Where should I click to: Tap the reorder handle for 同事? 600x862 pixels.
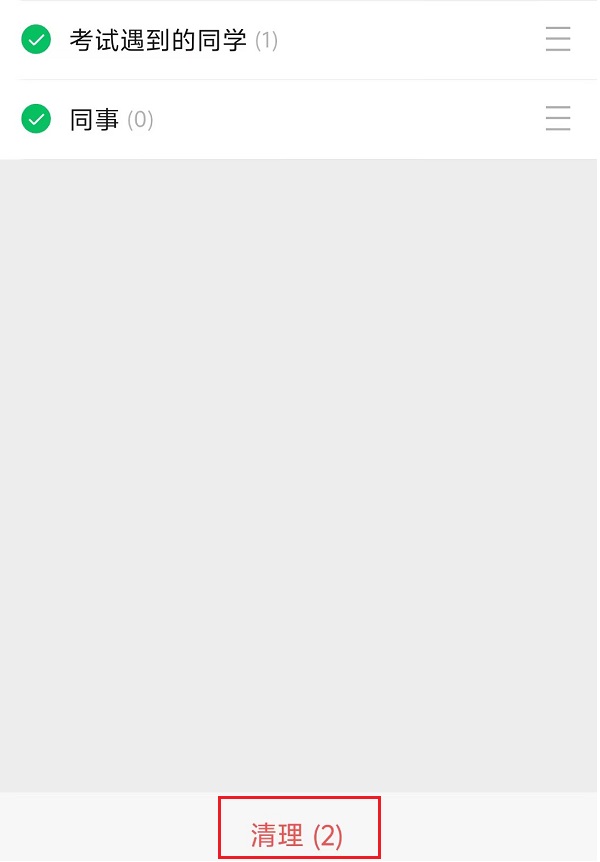point(558,119)
